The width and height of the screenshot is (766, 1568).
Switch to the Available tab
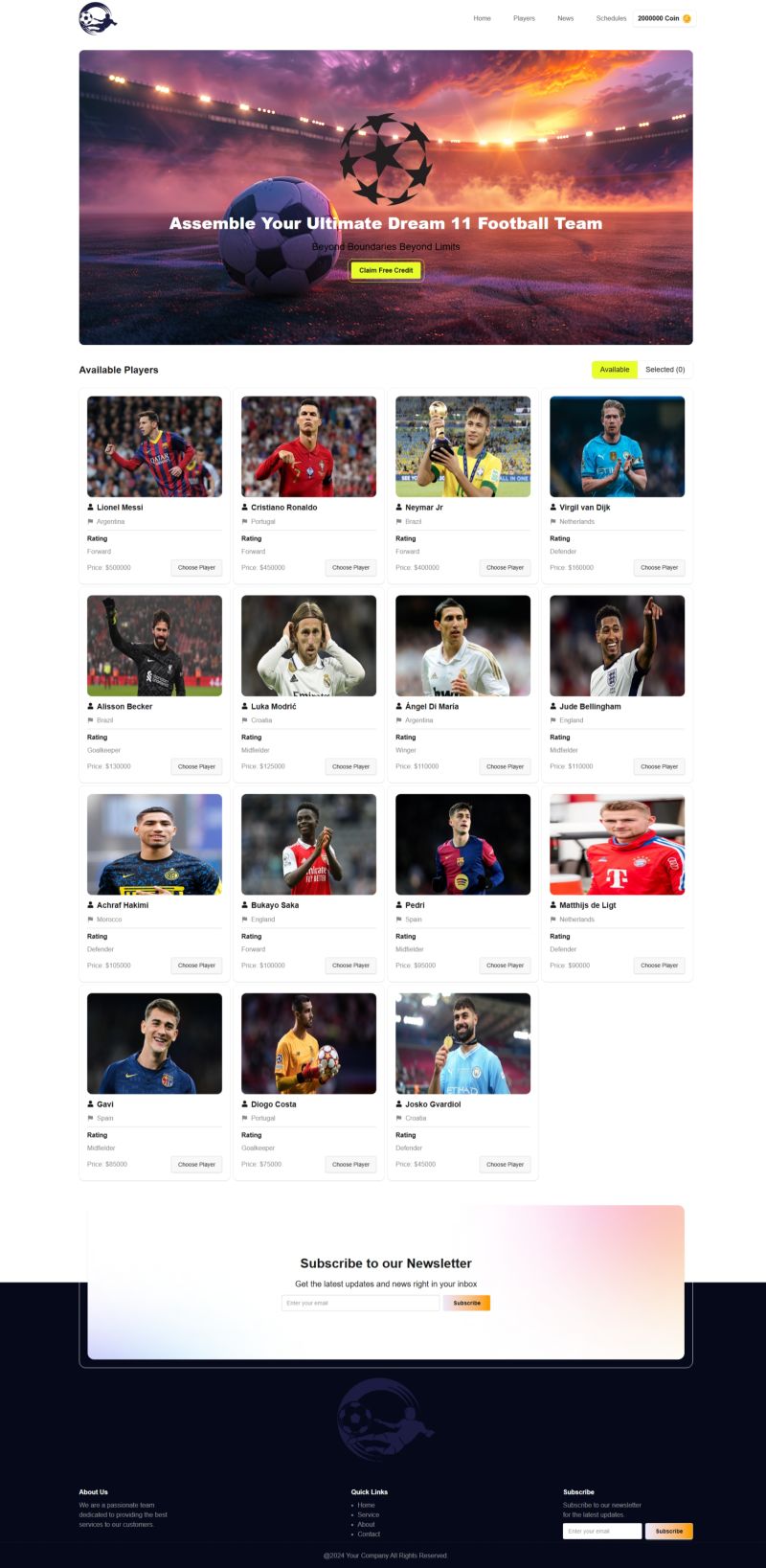[614, 370]
